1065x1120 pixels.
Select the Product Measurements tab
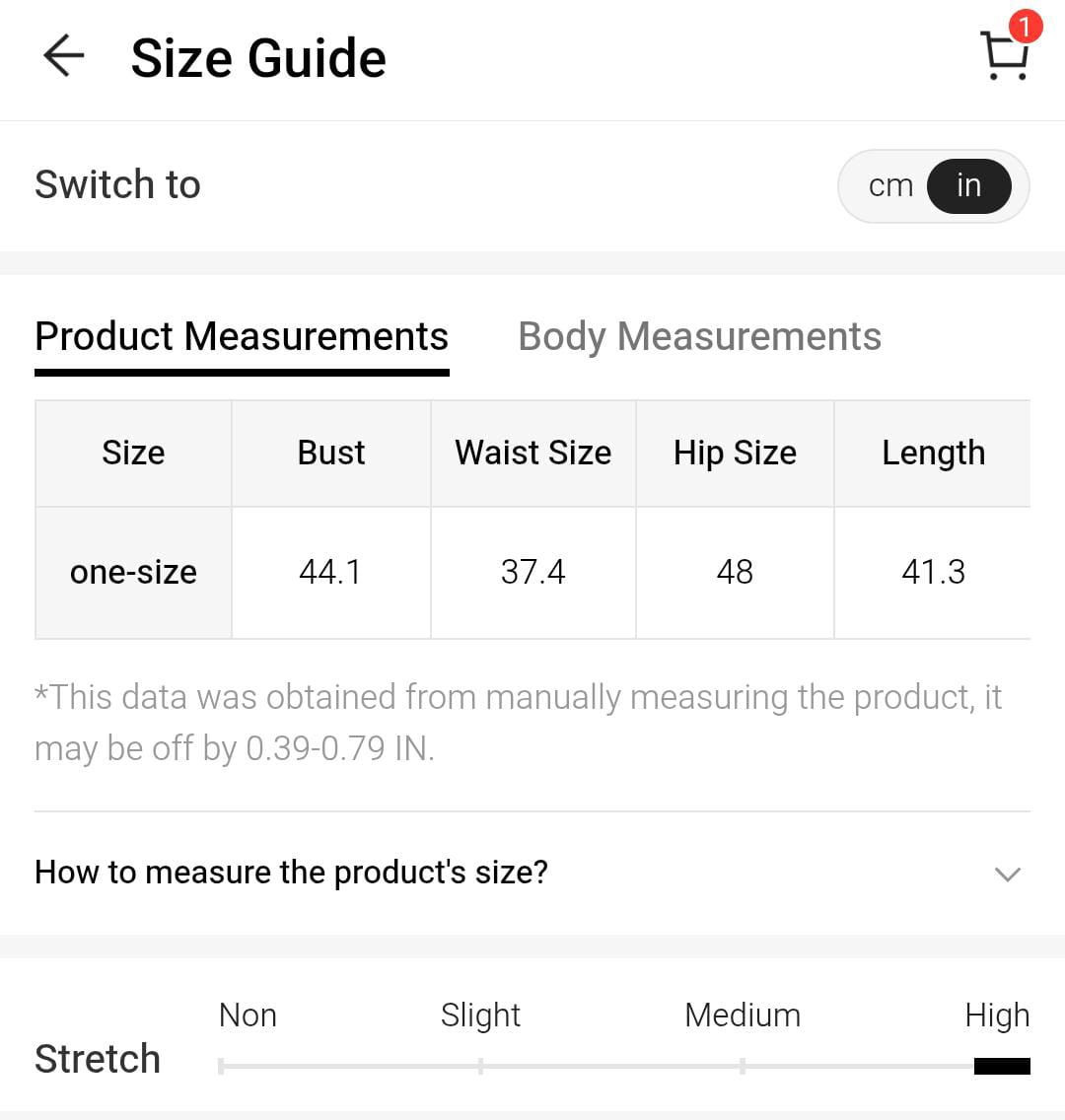pos(242,337)
